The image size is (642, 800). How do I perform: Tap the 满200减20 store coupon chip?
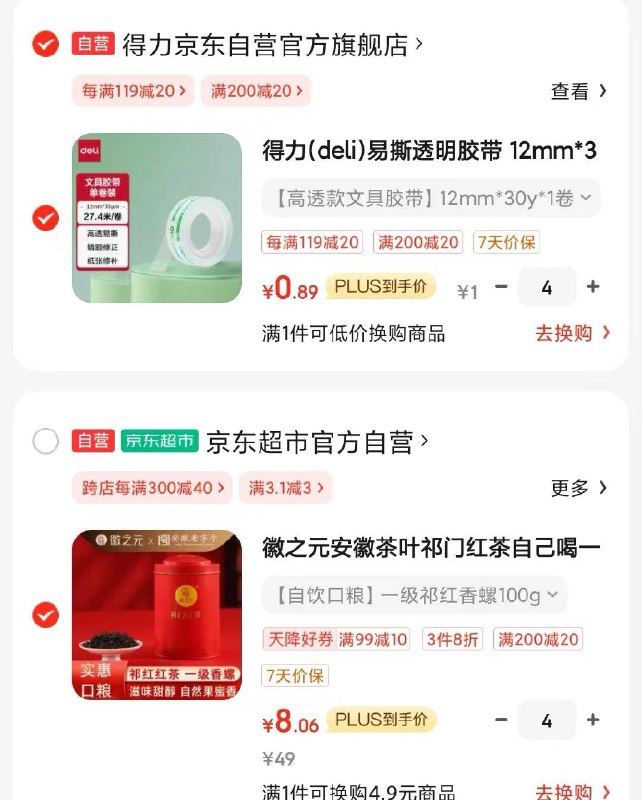coord(256,91)
